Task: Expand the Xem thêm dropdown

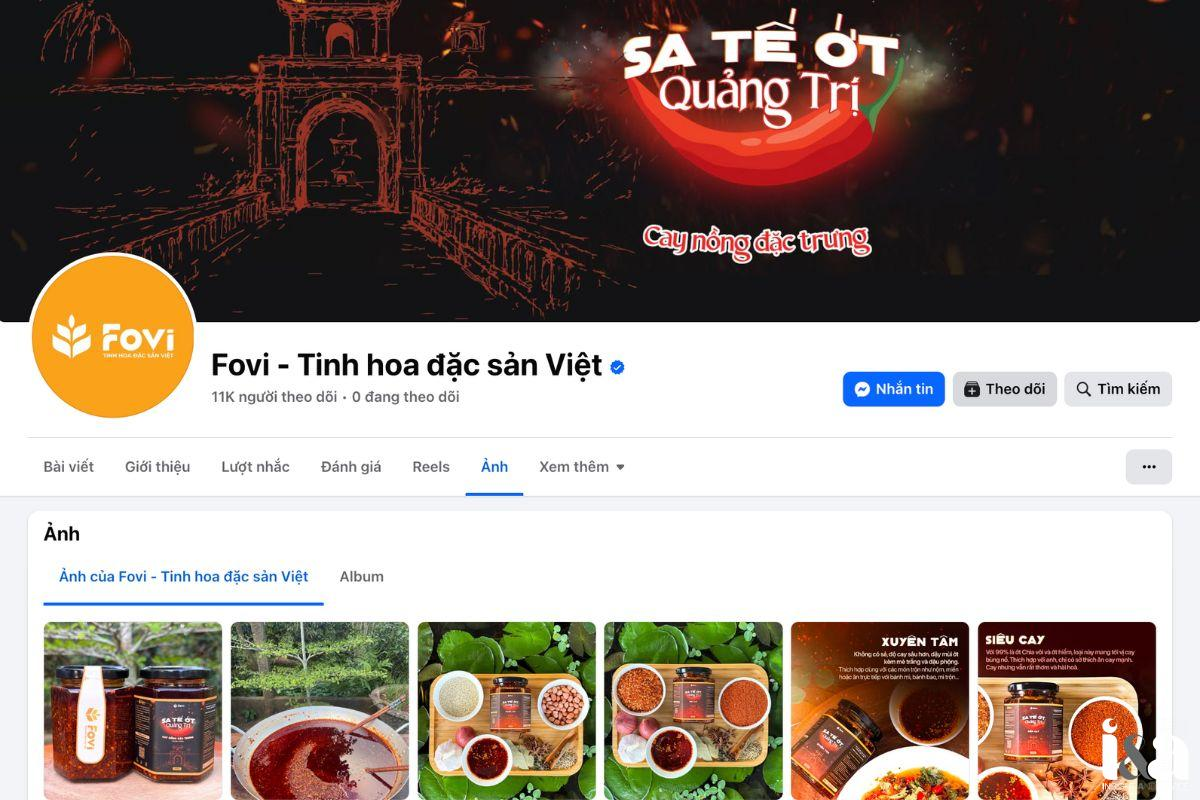Action: point(581,467)
